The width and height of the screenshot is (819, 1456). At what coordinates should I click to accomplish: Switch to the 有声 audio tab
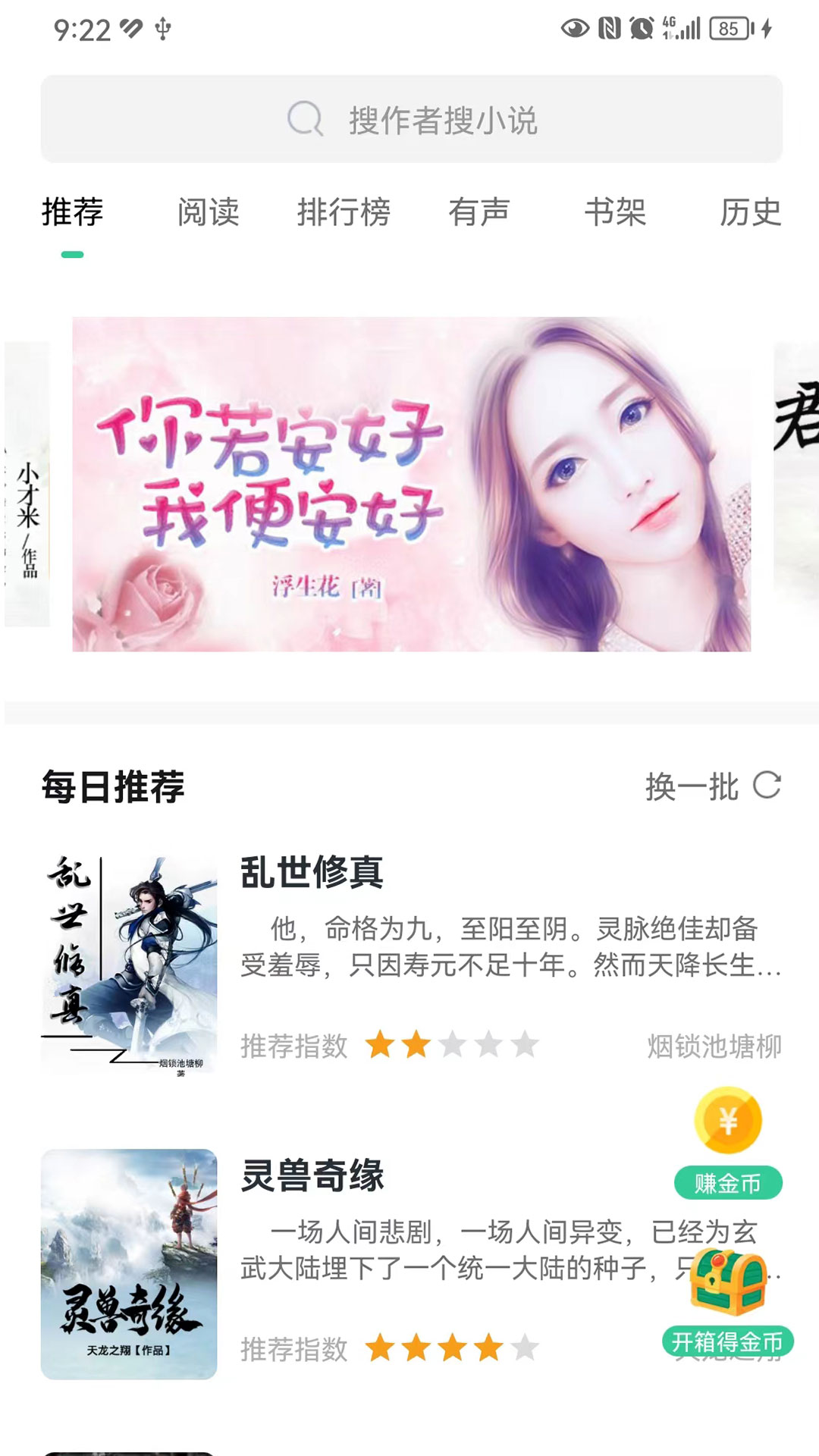tap(479, 212)
